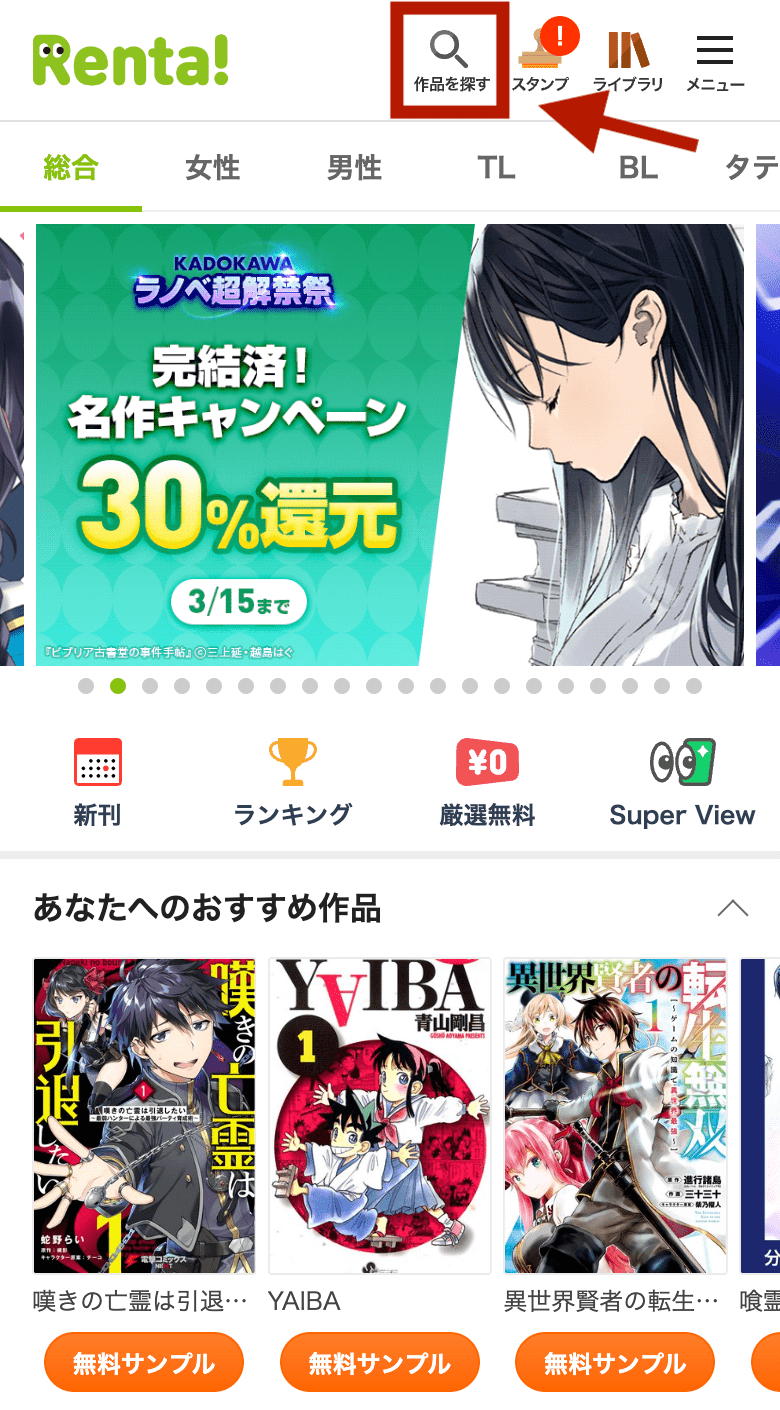Open the YAIBA manga cover
This screenshot has width=780, height=1410.
pos(380,1115)
